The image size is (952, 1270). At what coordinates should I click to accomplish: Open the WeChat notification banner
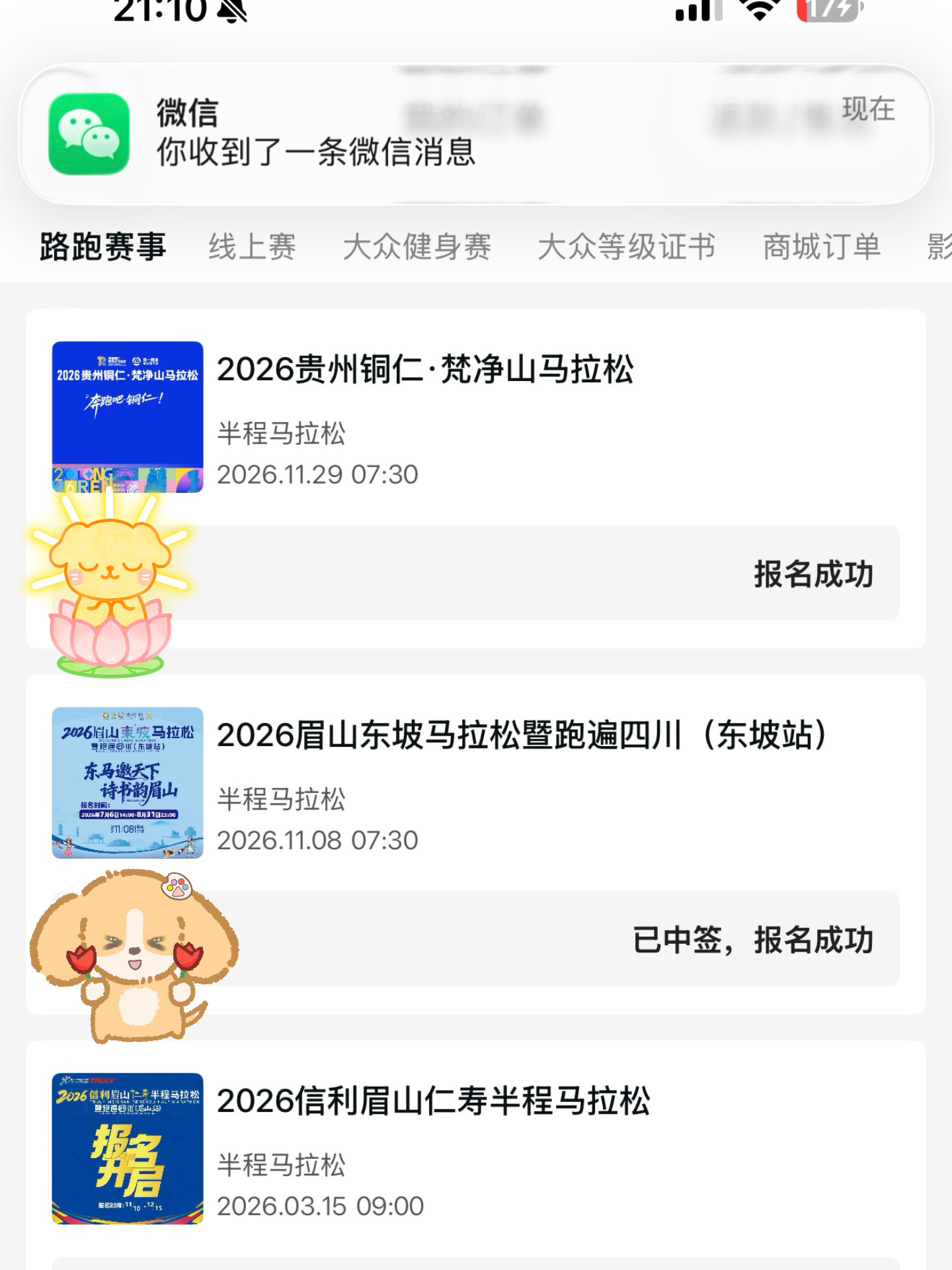(476, 134)
